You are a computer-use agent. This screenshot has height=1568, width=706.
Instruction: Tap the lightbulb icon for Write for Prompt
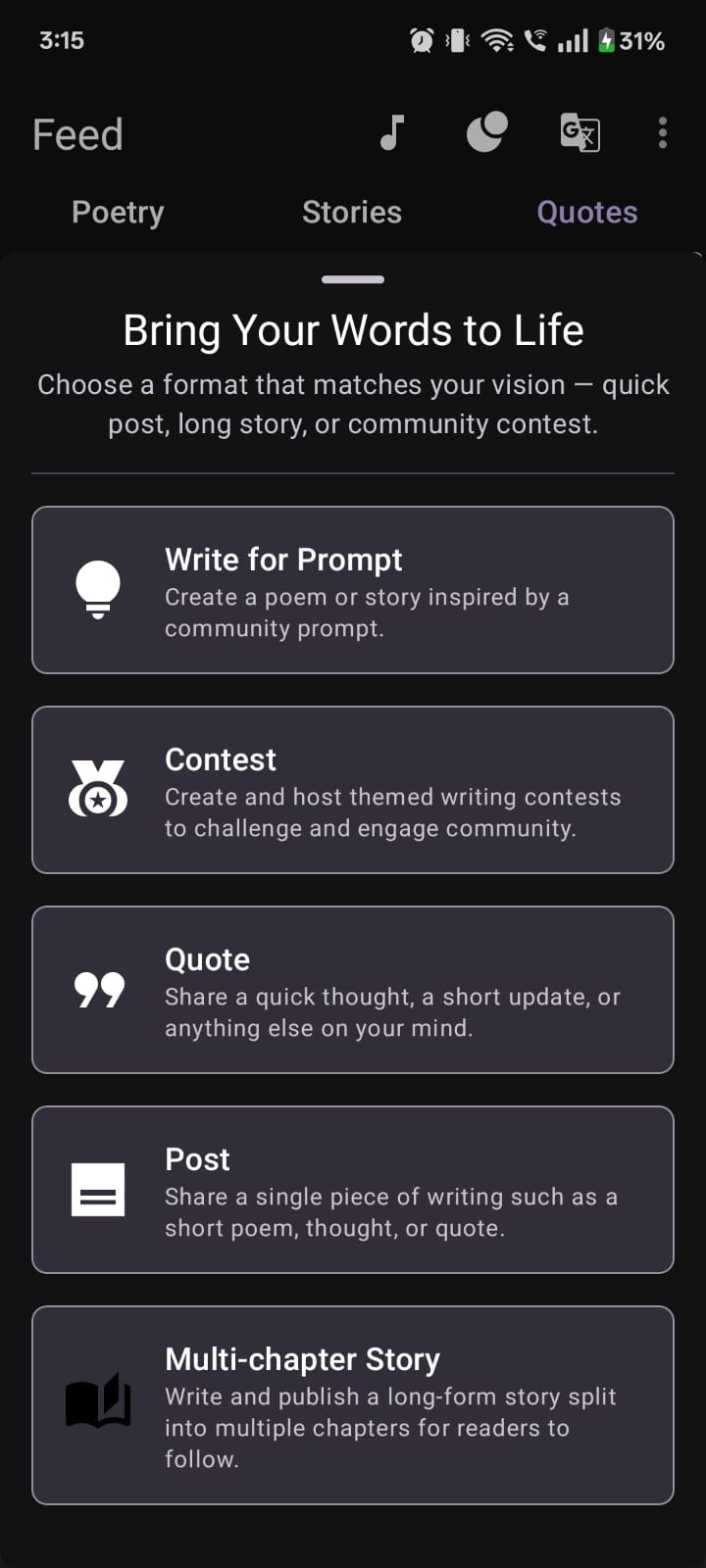(97, 588)
